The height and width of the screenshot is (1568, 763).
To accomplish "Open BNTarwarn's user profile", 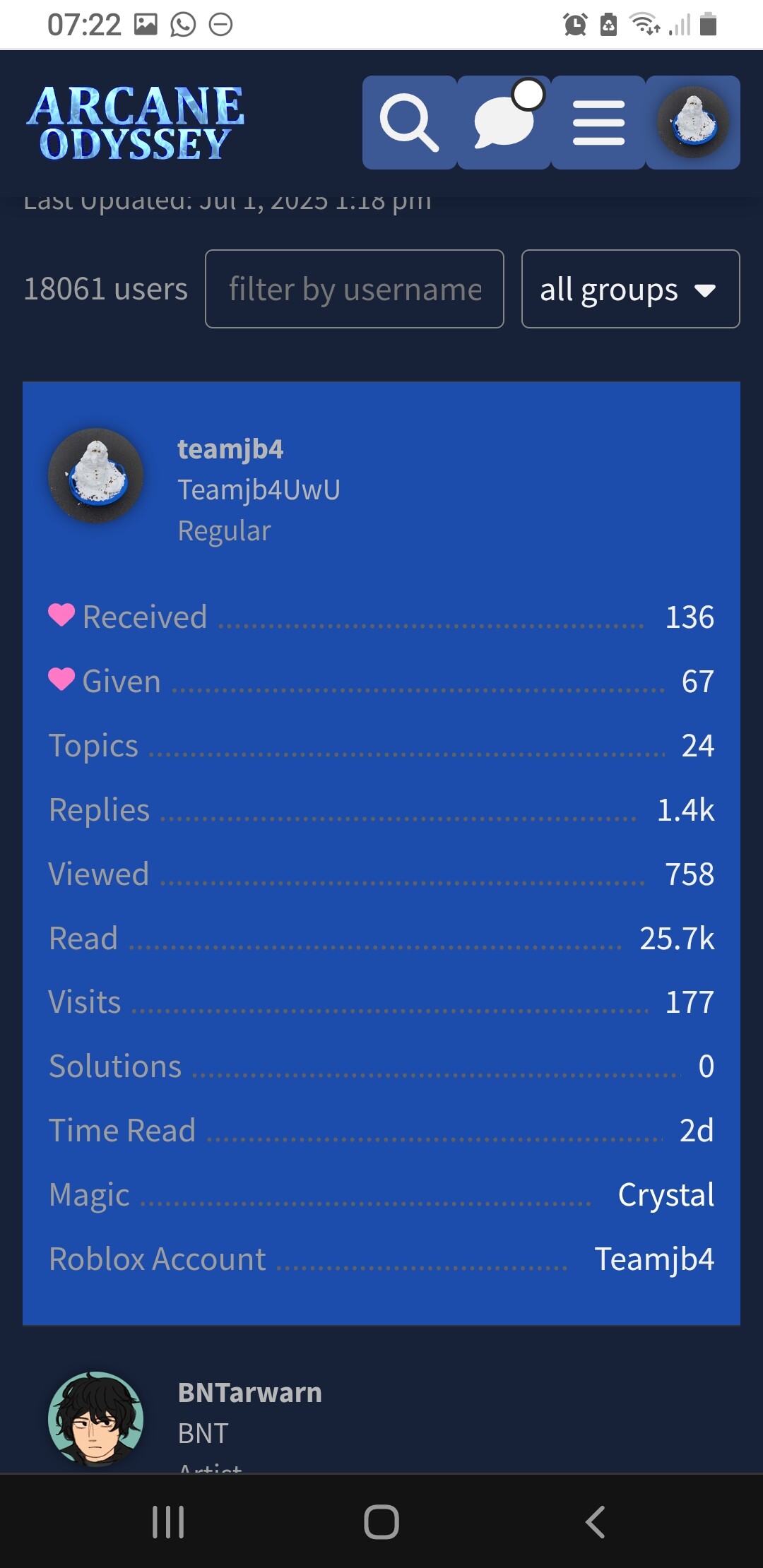I will coord(249,1393).
